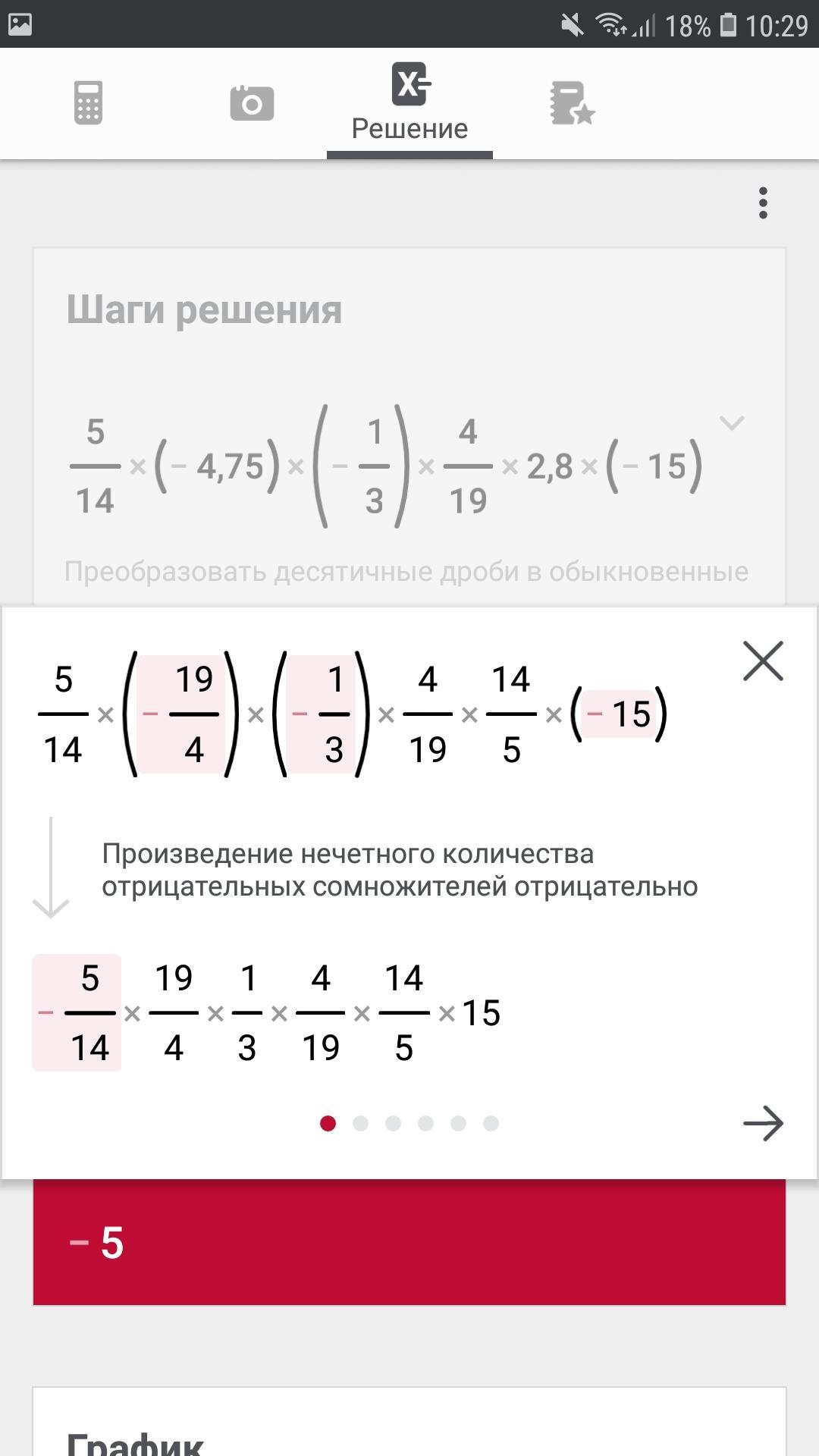This screenshot has width=819, height=1456.
Task: Go to the next step arrow
Action: click(x=763, y=1123)
